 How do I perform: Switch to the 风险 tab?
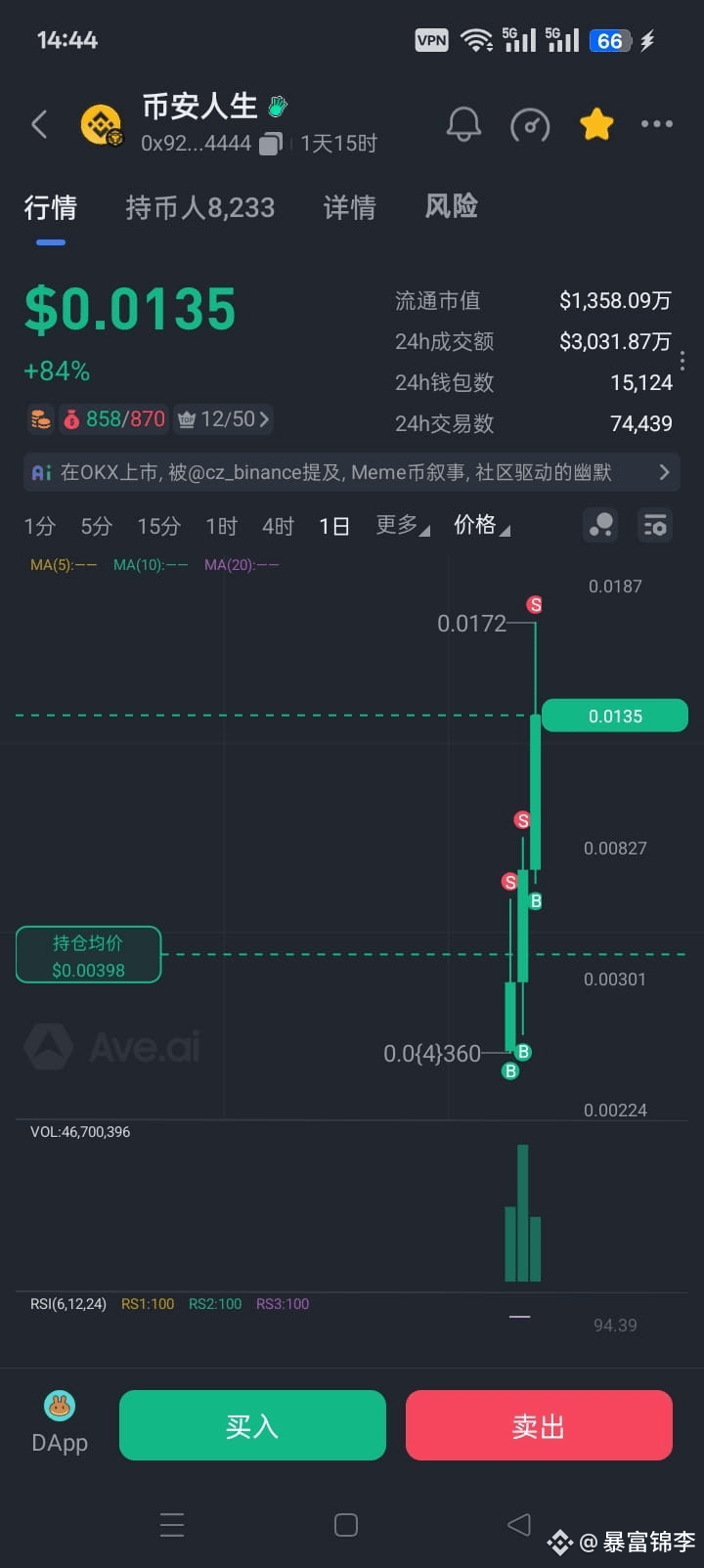[451, 206]
